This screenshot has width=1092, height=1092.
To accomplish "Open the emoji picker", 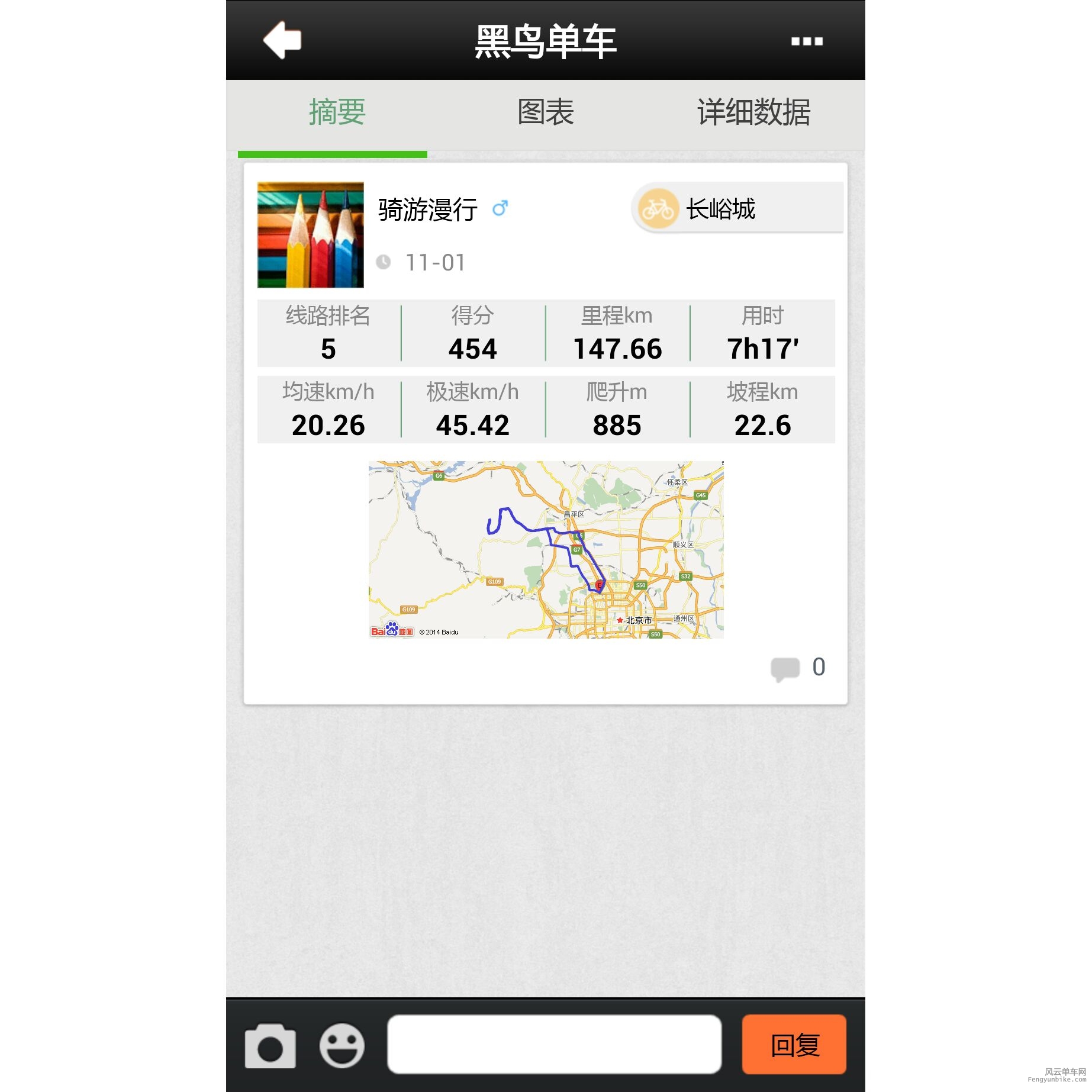I will click(342, 1045).
